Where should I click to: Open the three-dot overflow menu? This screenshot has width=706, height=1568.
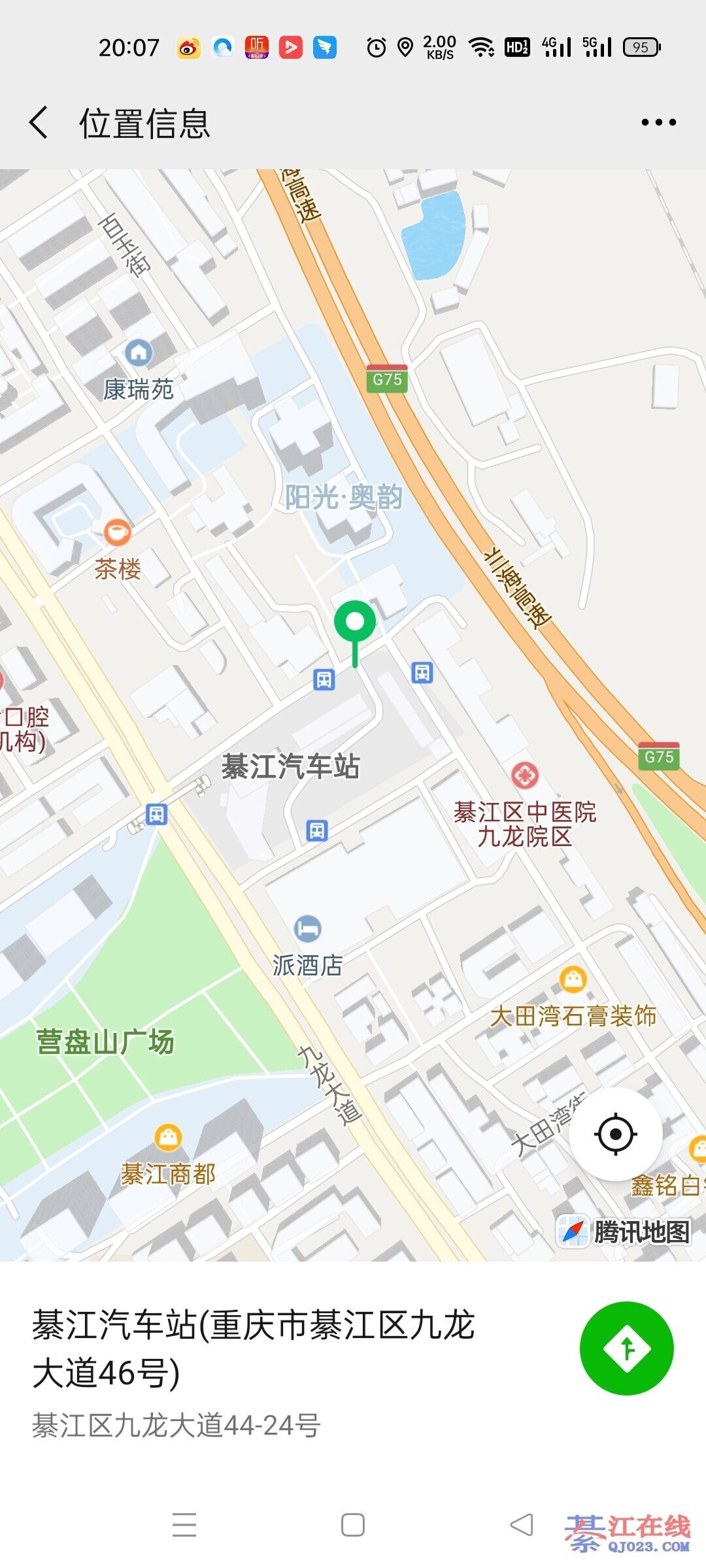tap(658, 122)
